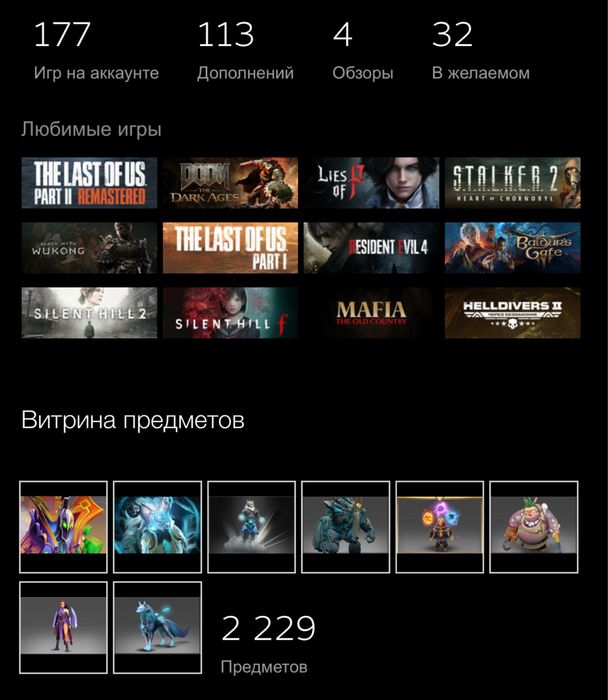Open the Black Myth: Wukong tile
Viewport: 608px width, 700px height.
point(89,248)
